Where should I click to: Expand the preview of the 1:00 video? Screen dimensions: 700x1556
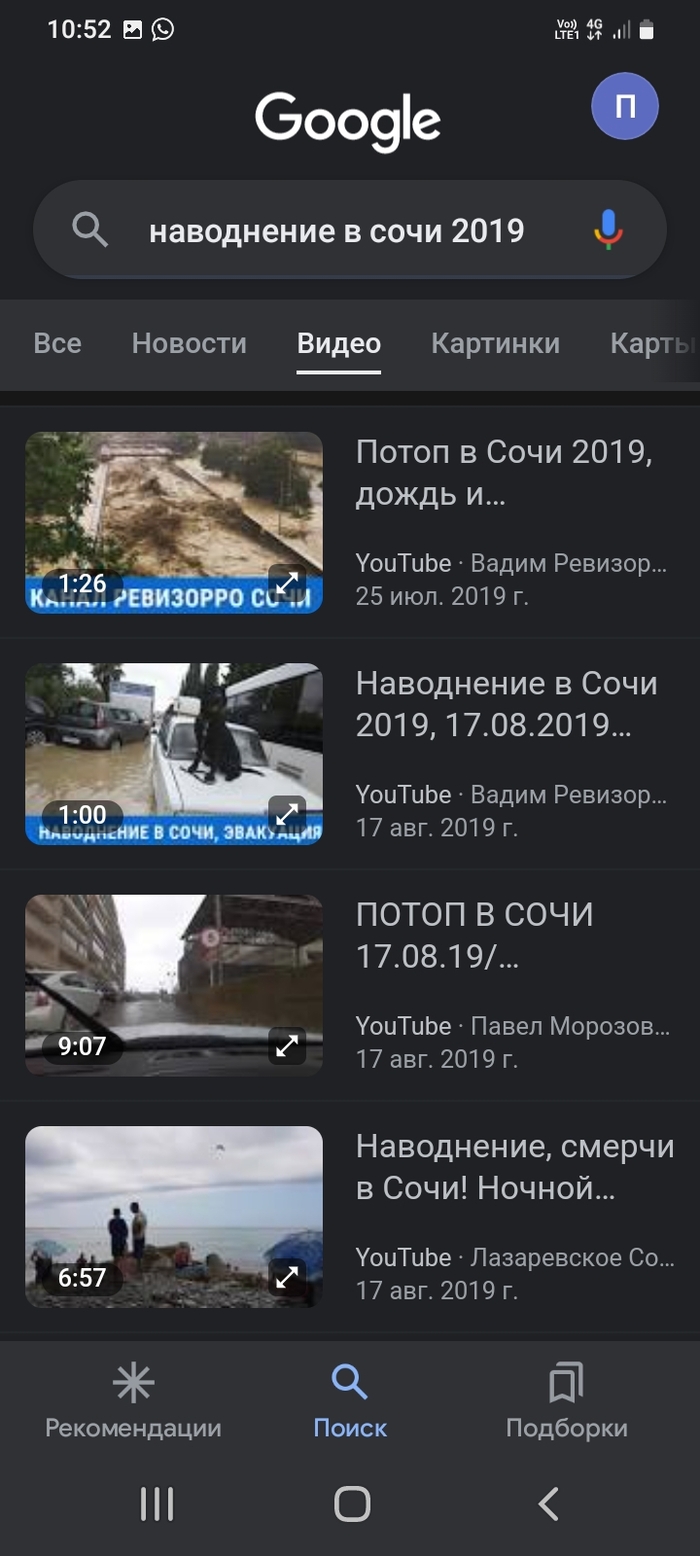click(x=287, y=814)
